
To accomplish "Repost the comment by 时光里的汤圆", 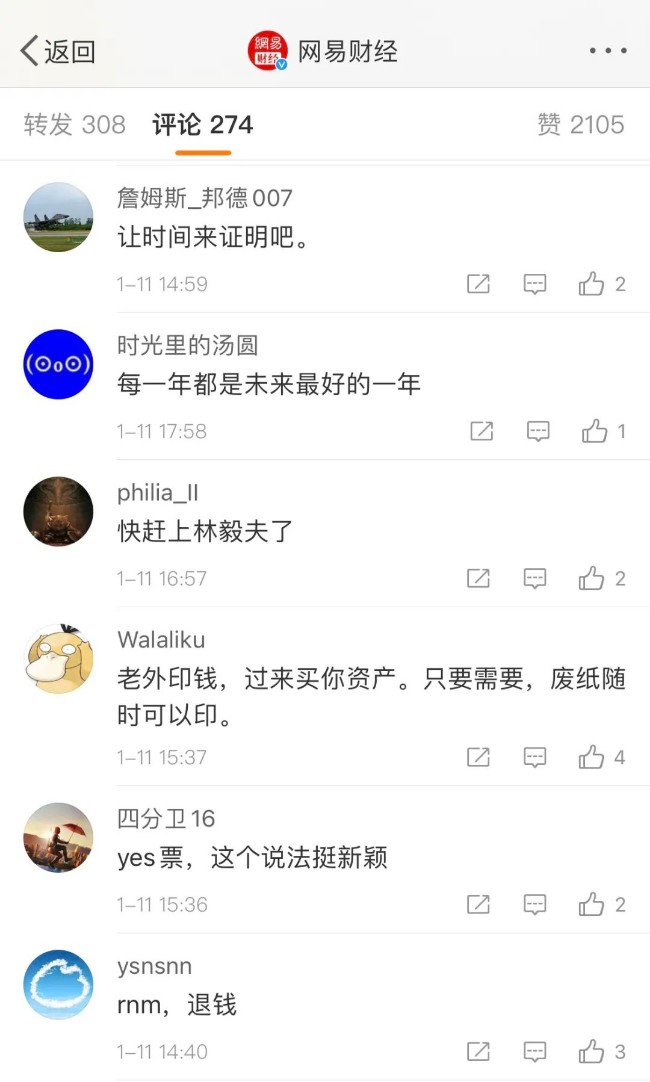I will point(481,431).
